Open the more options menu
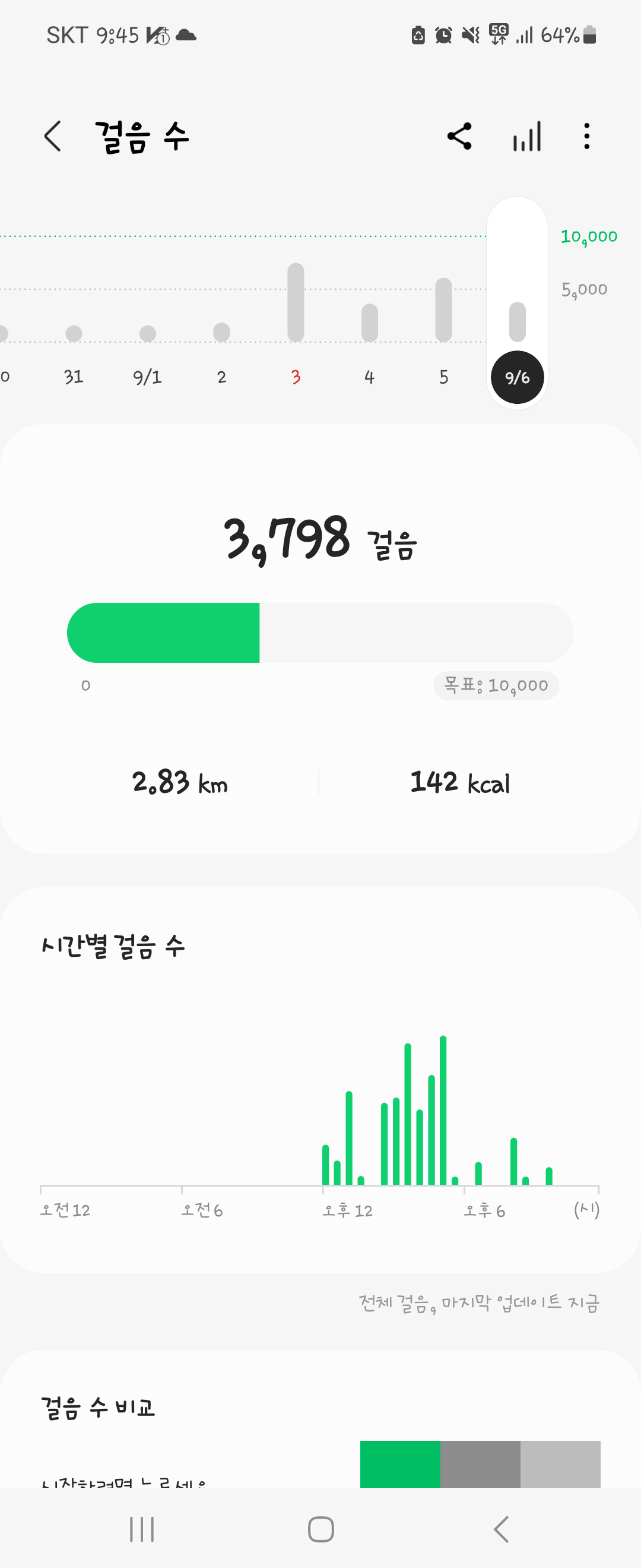This screenshot has height=1568, width=641. point(586,137)
